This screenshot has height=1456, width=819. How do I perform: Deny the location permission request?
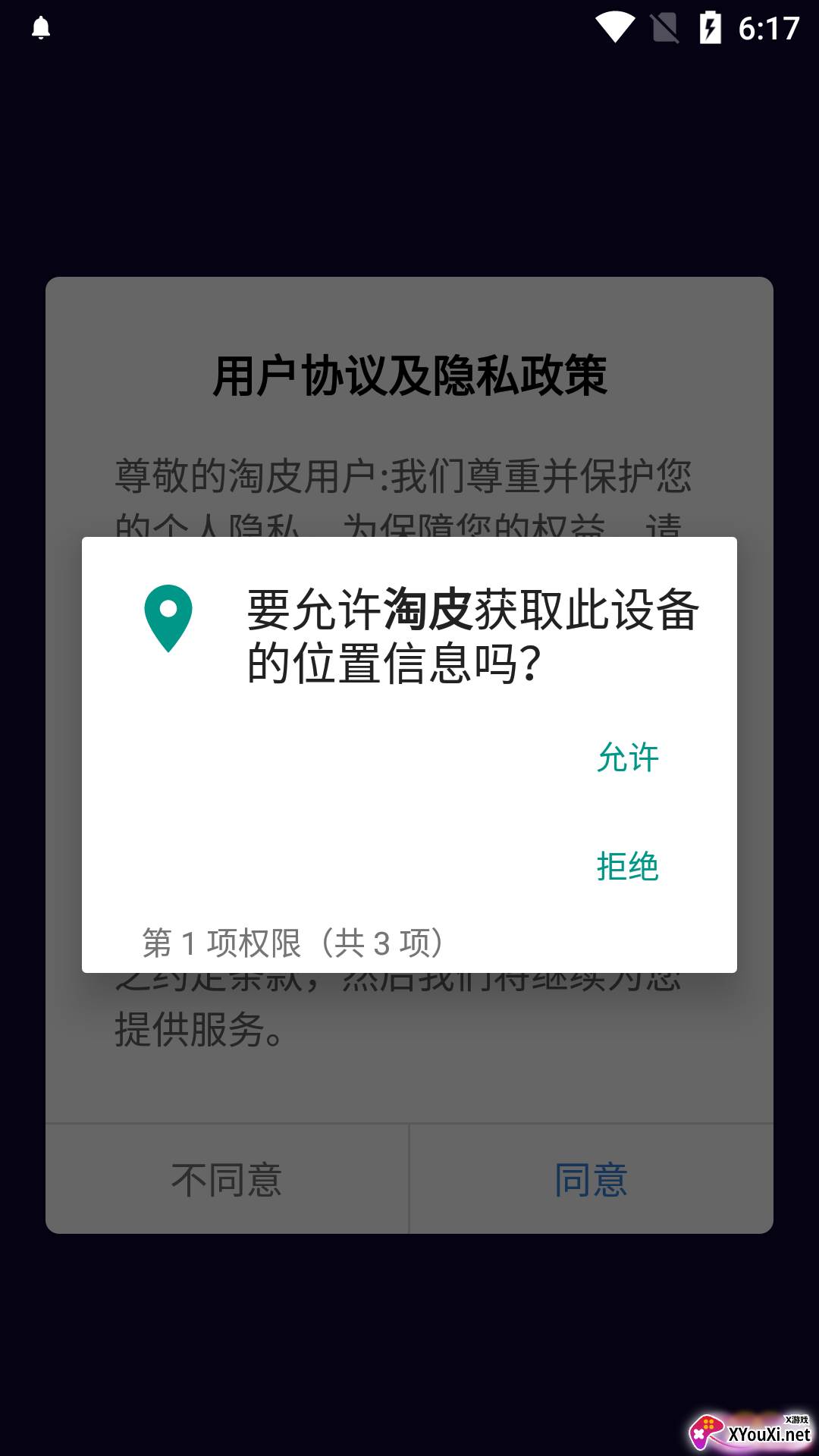click(x=627, y=866)
